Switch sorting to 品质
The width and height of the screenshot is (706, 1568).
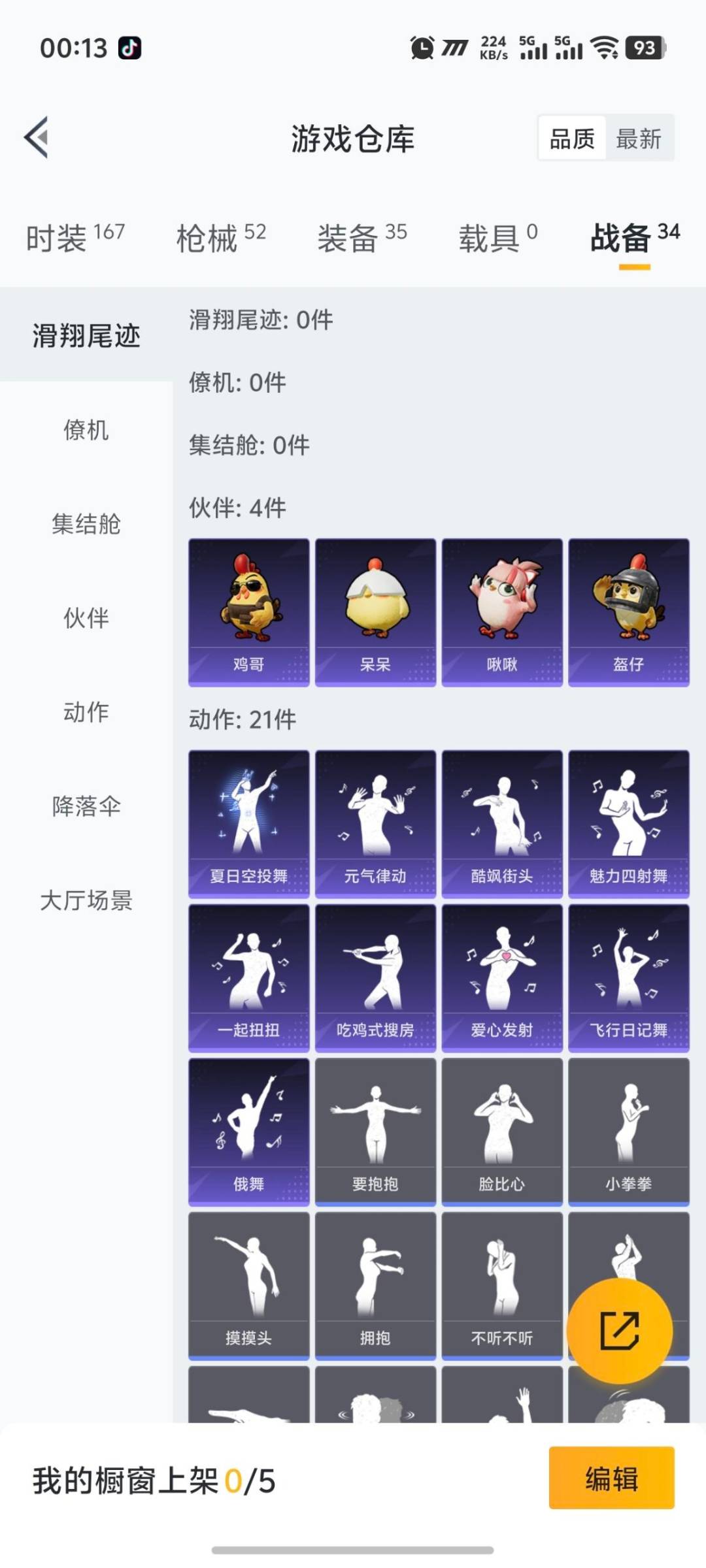(x=573, y=139)
